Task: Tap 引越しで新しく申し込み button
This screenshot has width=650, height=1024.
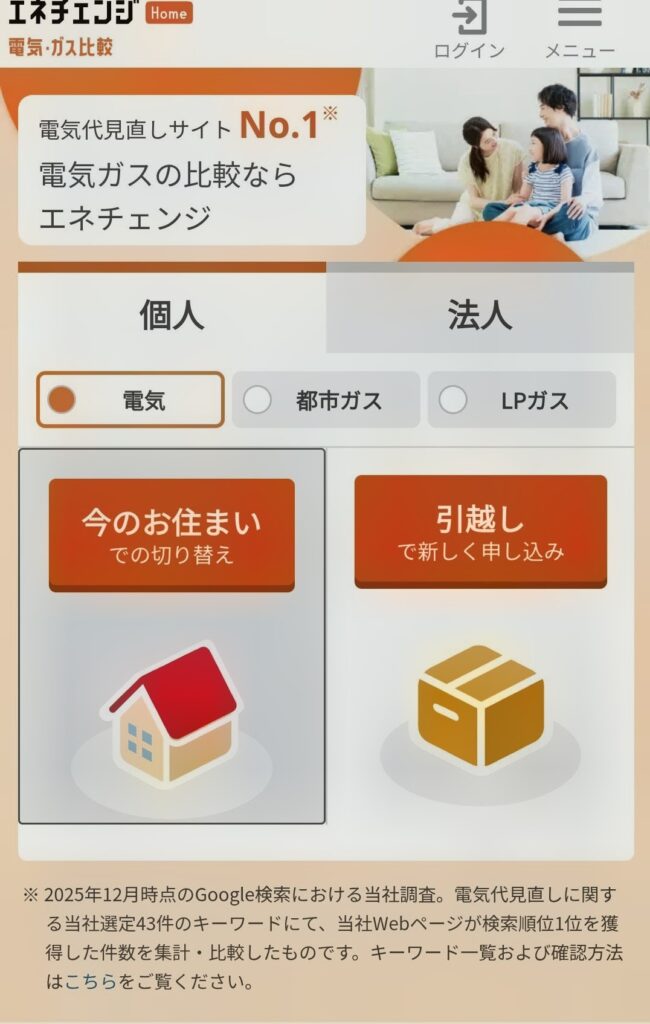Action: pyautogui.click(x=480, y=531)
